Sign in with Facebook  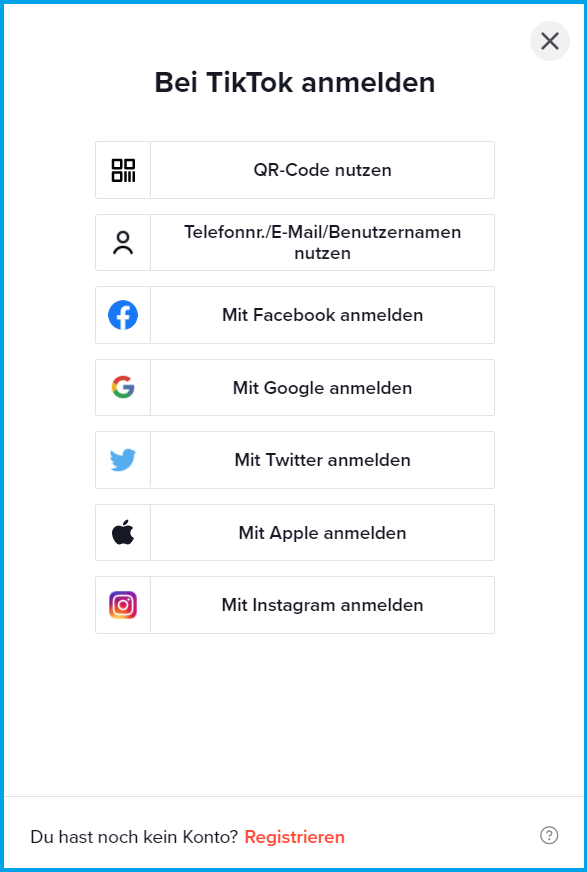[295, 315]
